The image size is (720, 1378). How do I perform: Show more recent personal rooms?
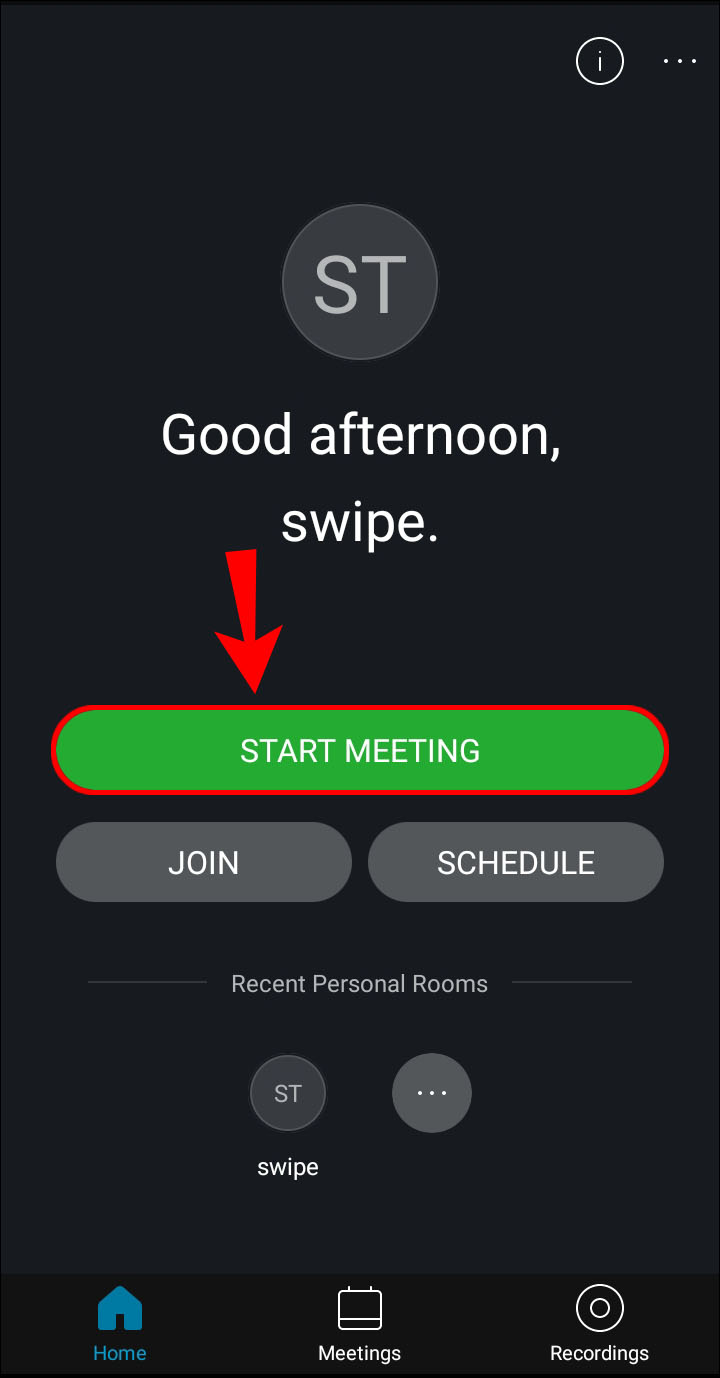[x=432, y=1093]
